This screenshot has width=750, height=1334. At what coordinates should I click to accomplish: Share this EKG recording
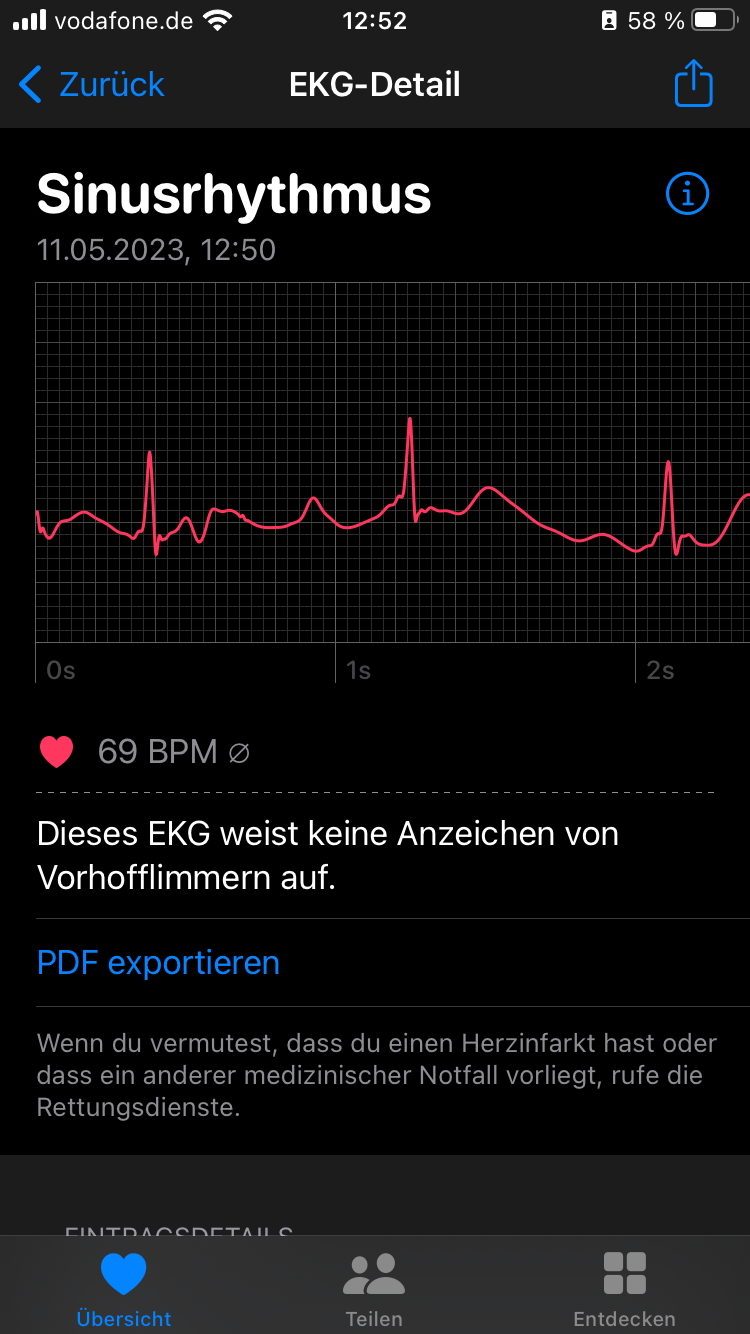pyautogui.click(x=693, y=84)
